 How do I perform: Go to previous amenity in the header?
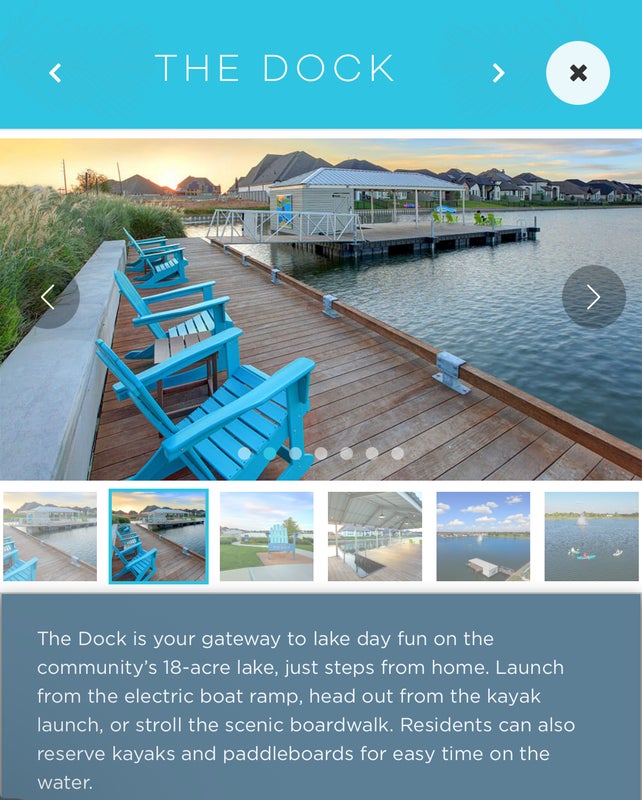click(56, 73)
